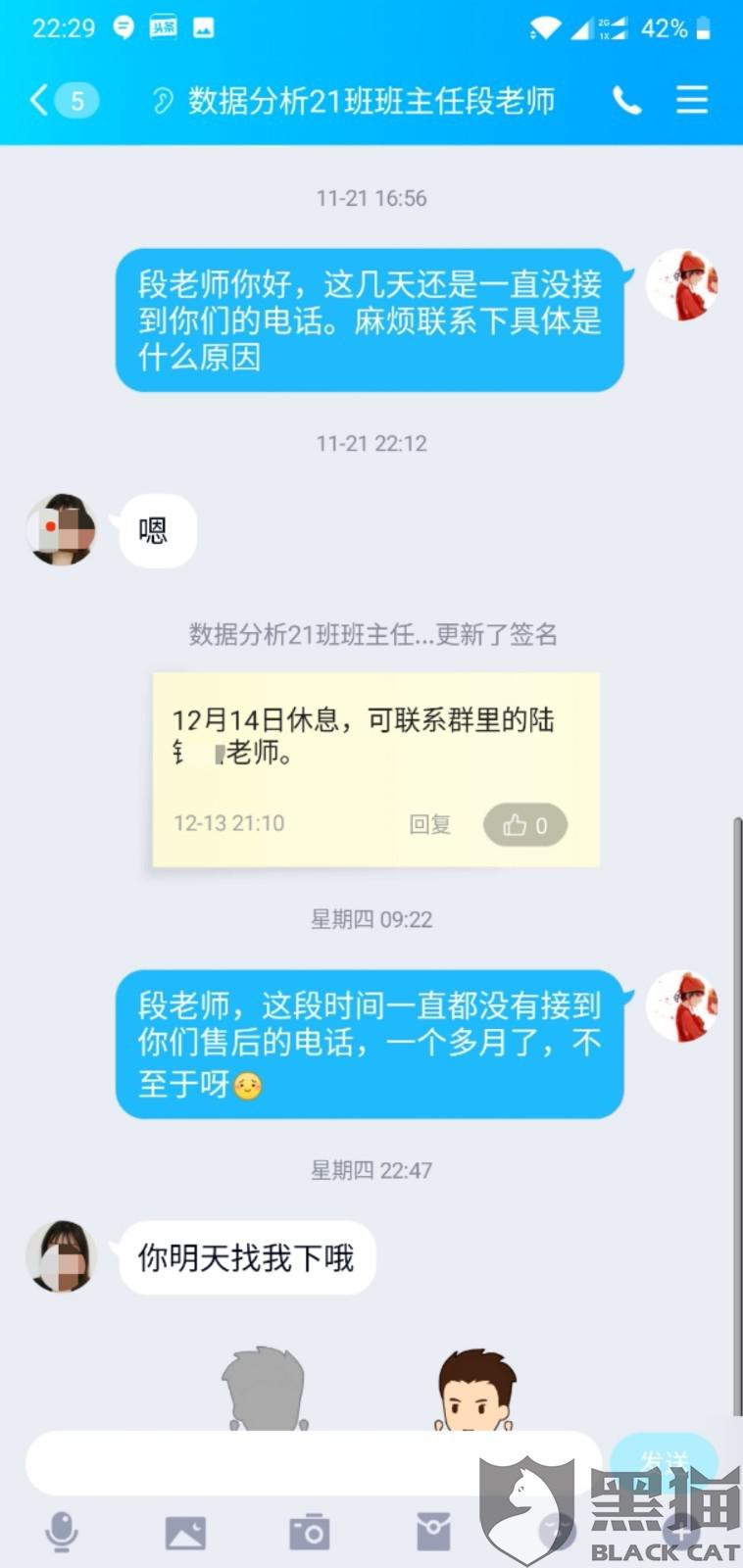Open the camera to take a photo
Image resolution: width=743 pixels, height=1568 pixels.
(x=309, y=1532)
